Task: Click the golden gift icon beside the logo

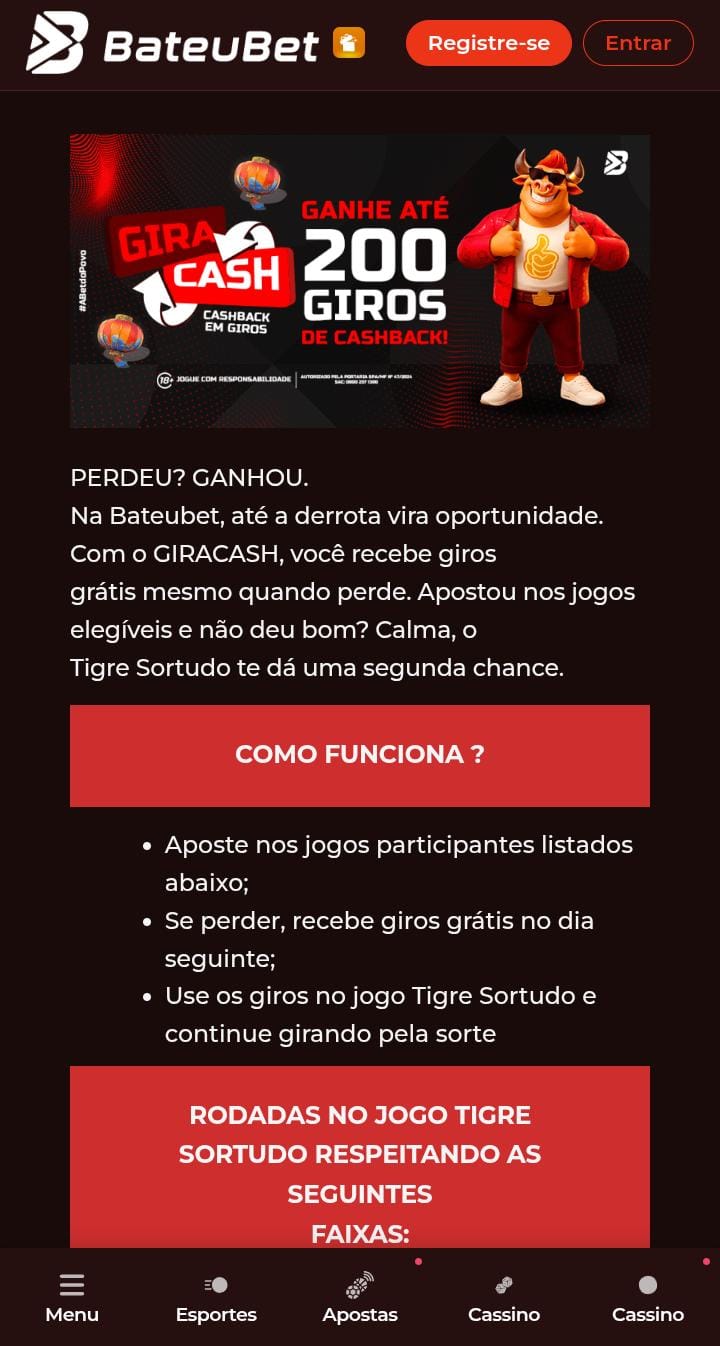Action: [347, 43]
